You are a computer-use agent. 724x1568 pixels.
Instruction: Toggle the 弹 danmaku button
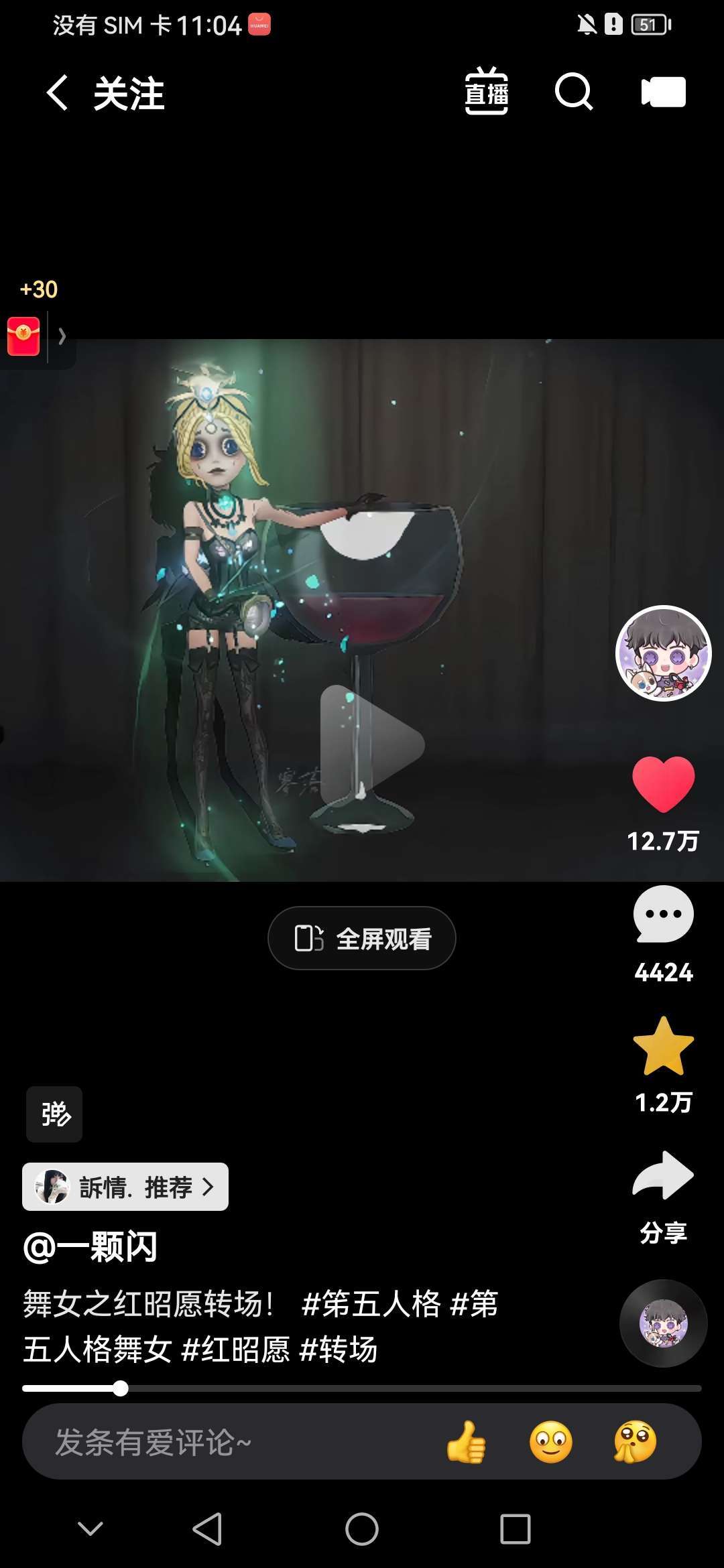(54, 1114)
